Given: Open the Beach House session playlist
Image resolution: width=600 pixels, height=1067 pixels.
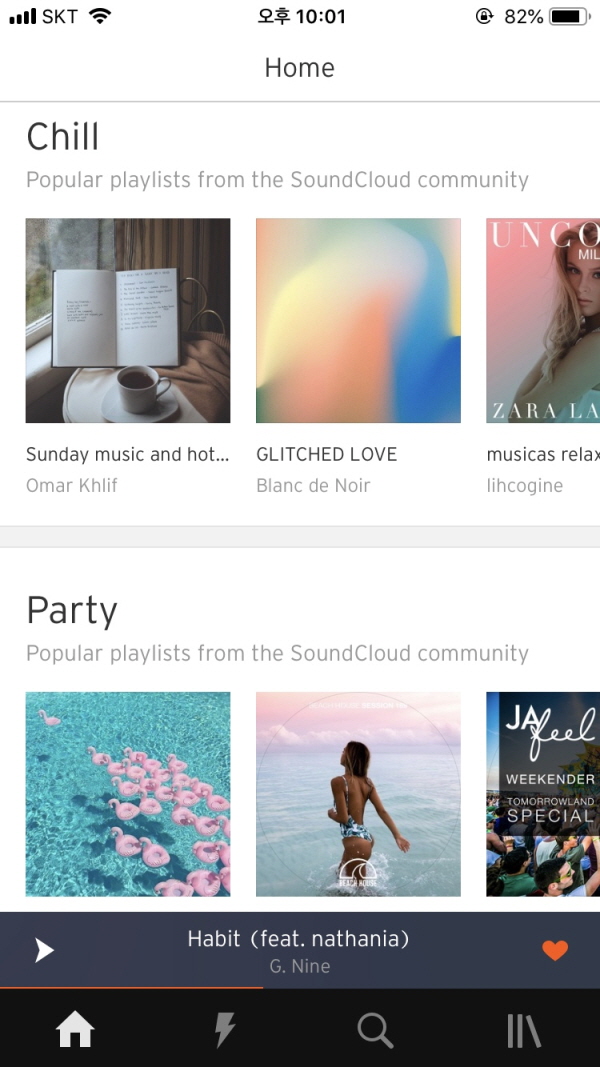Looking at the screenshot, I should pos(359,794).
